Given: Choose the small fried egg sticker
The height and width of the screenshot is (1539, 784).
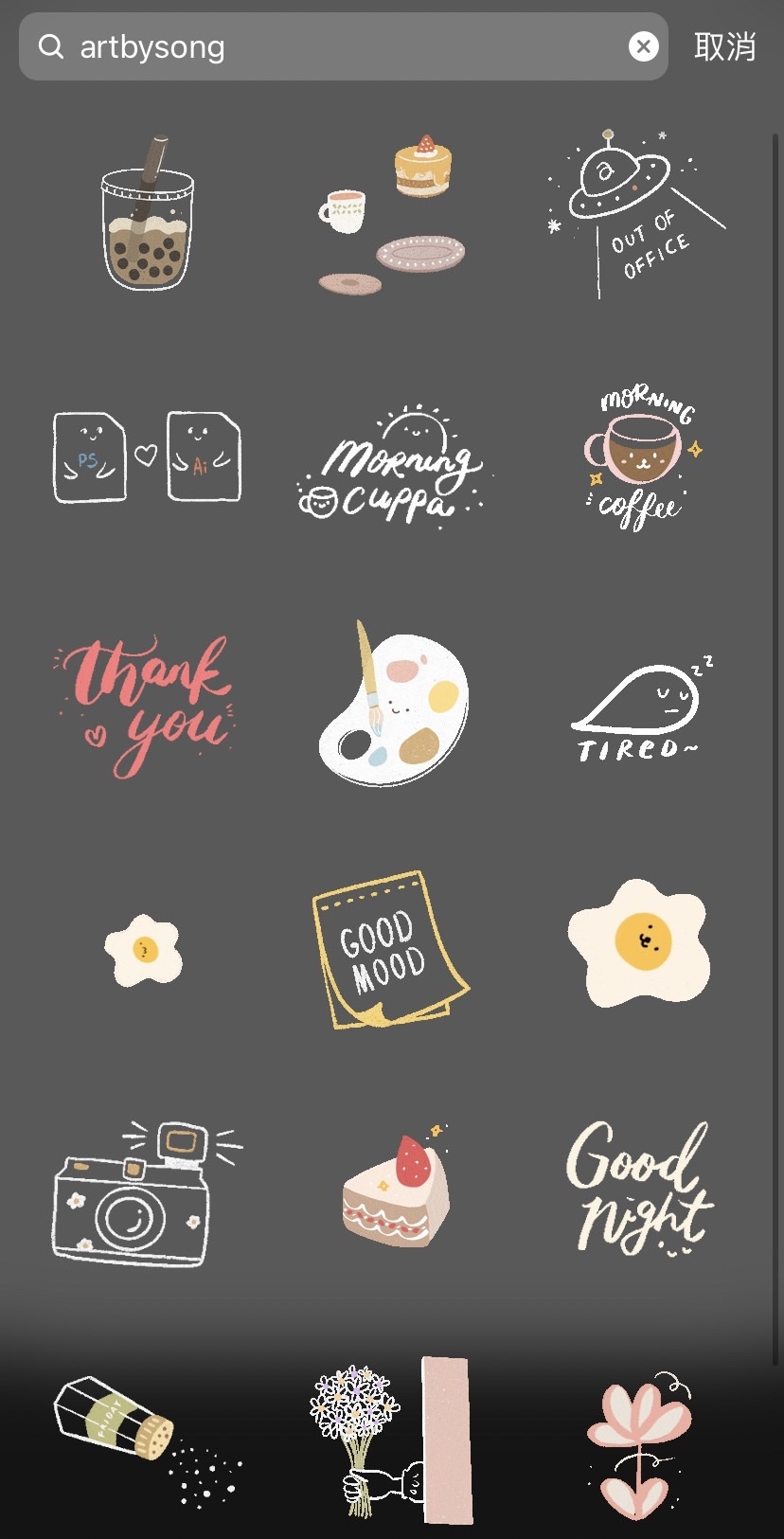Looking at the screenshot, I should 143,949.
